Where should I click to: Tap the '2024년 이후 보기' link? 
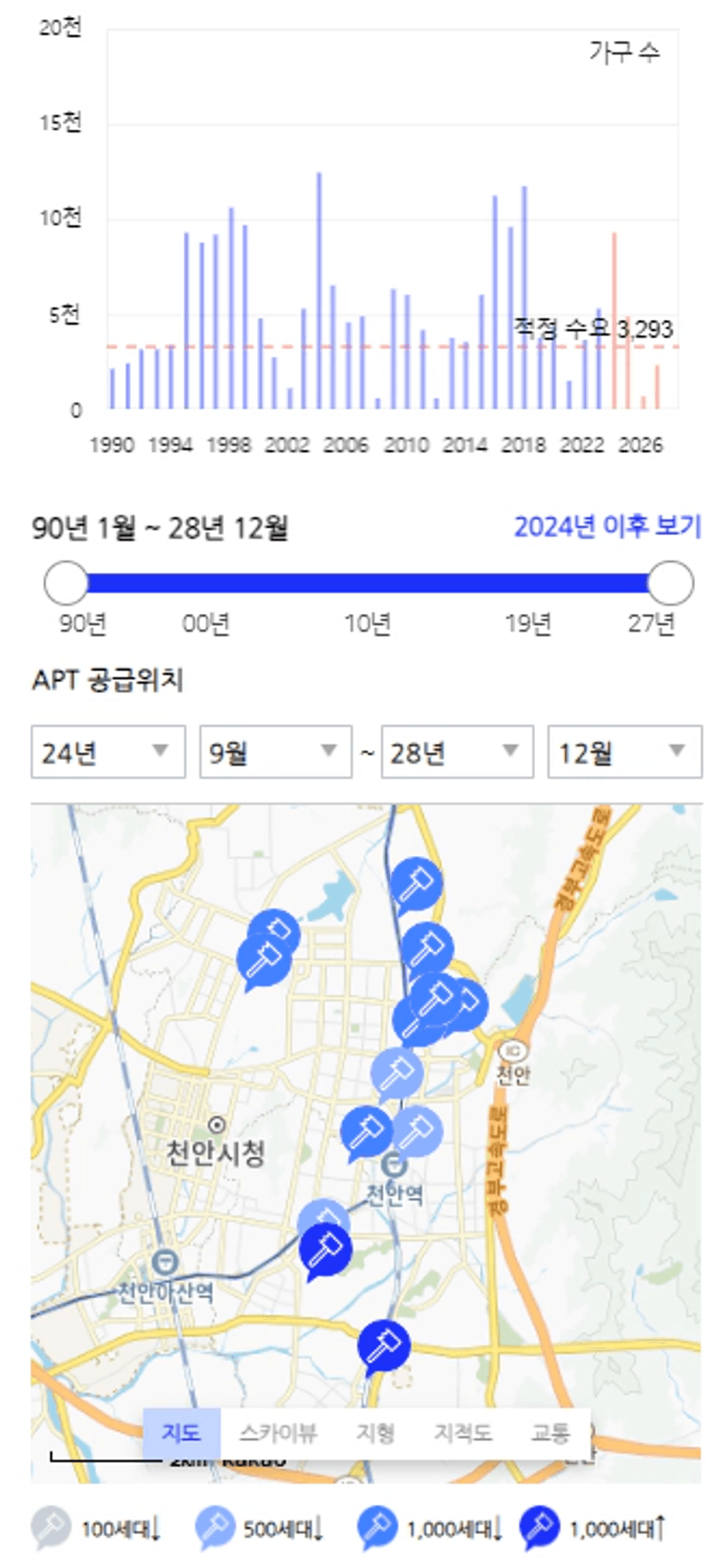tap(606, 526)
